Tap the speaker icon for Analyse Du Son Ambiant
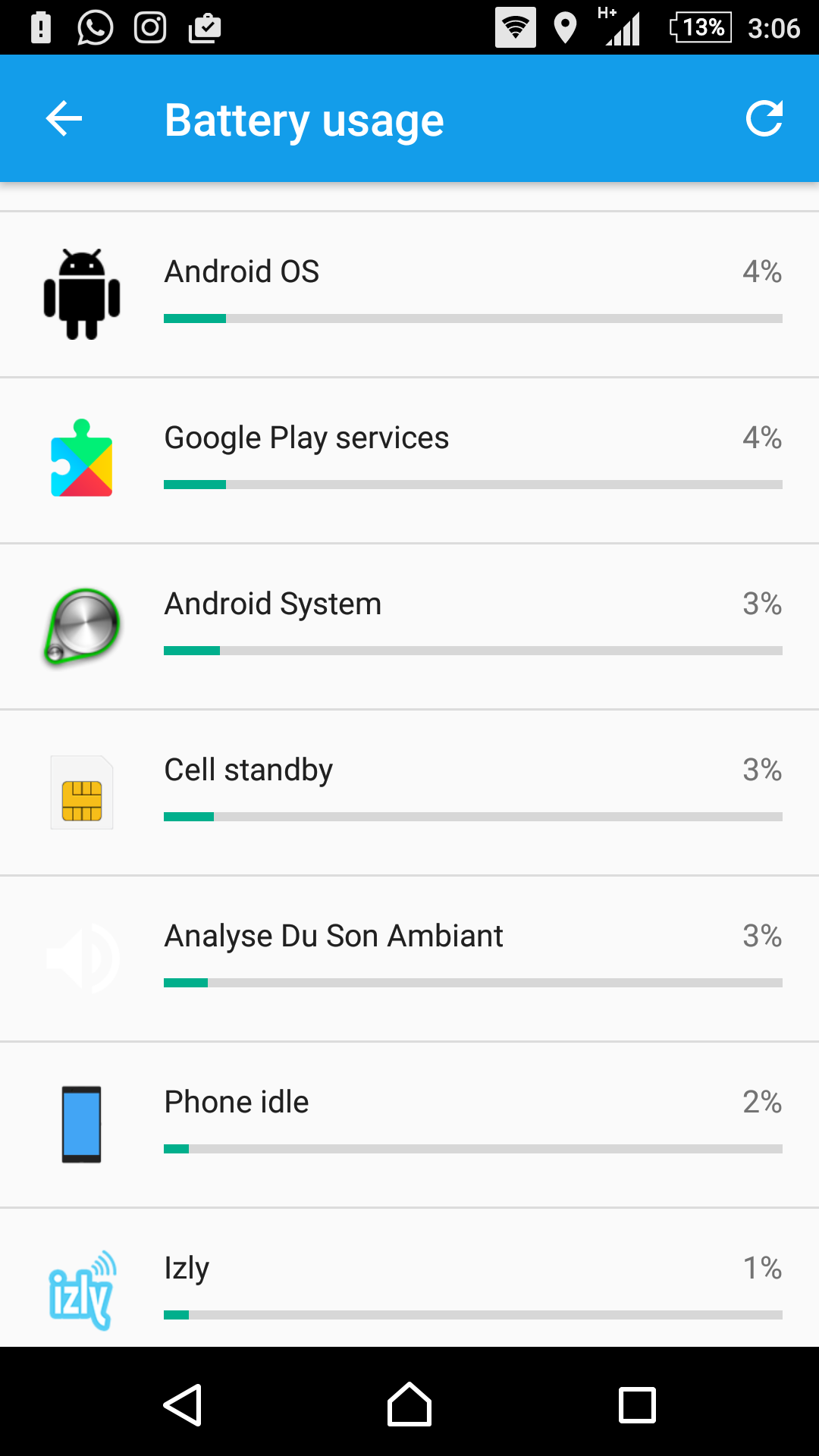The height and width of the screenshot is (1456, 819). pyautogui.click(x=81, y=958)
